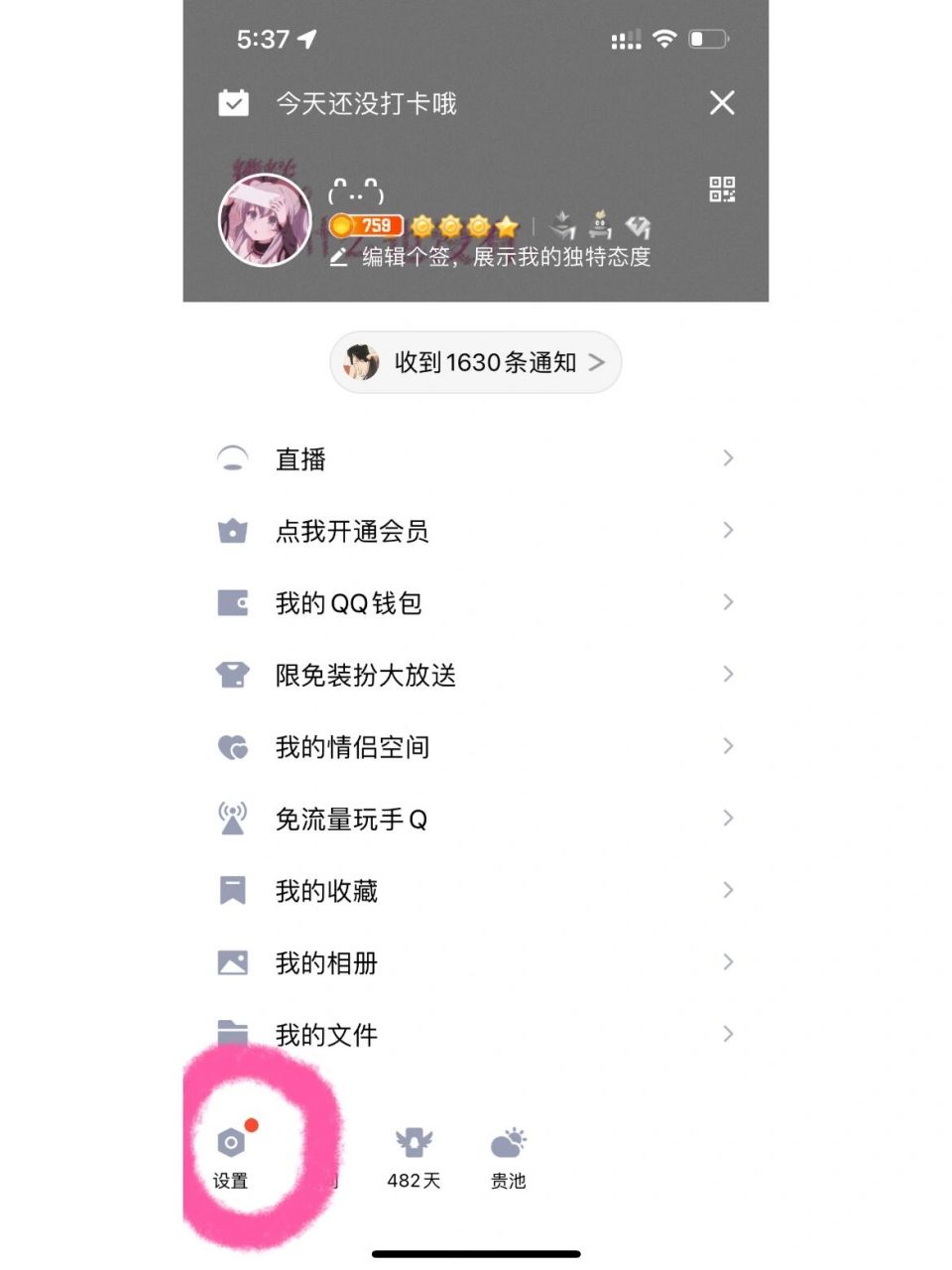952x1270 pixels.
Task: Click the four-star rating badge row
Action: coord(464,225)
